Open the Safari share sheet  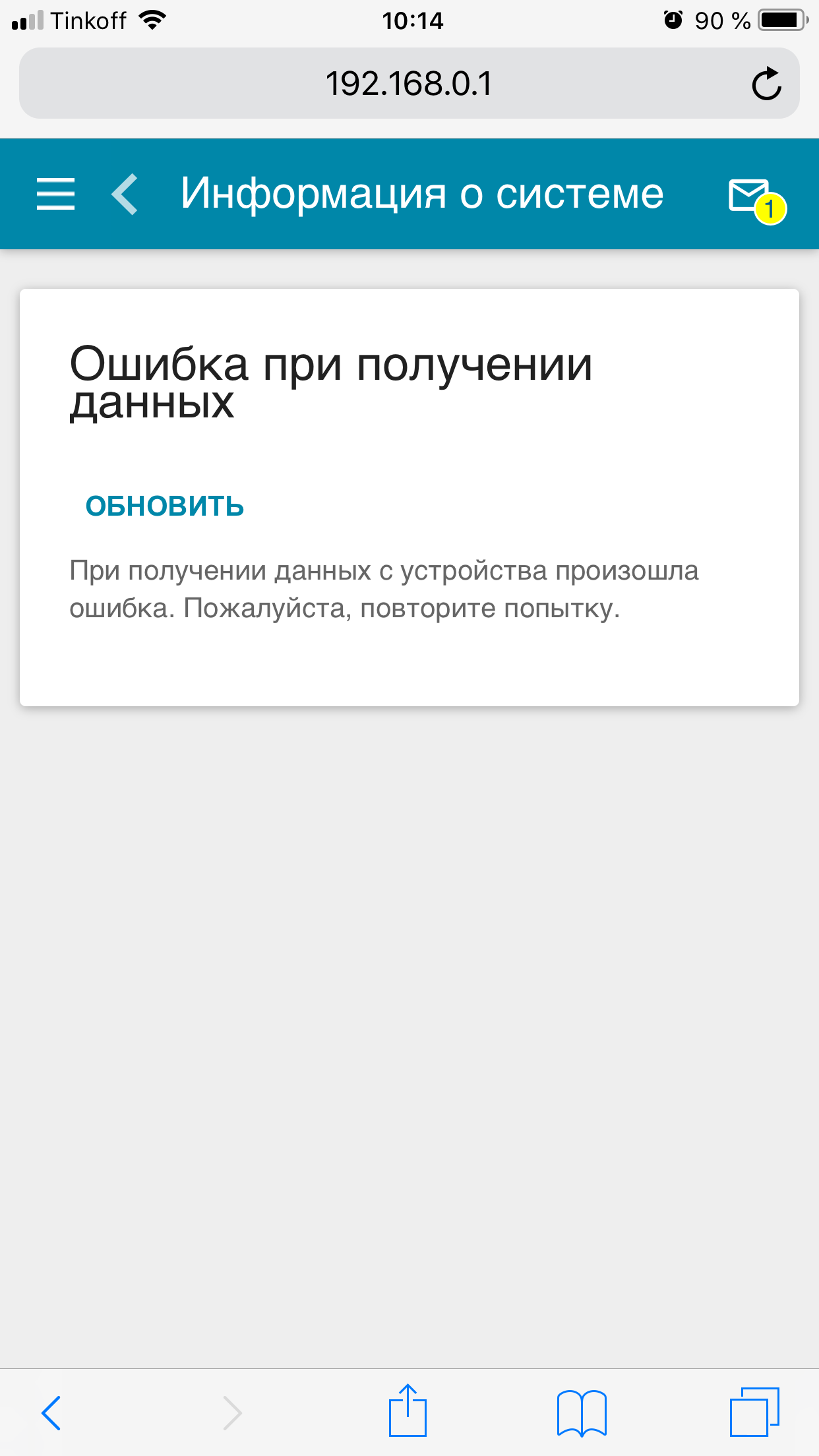pyautogui.click(x=408, y=1411)
